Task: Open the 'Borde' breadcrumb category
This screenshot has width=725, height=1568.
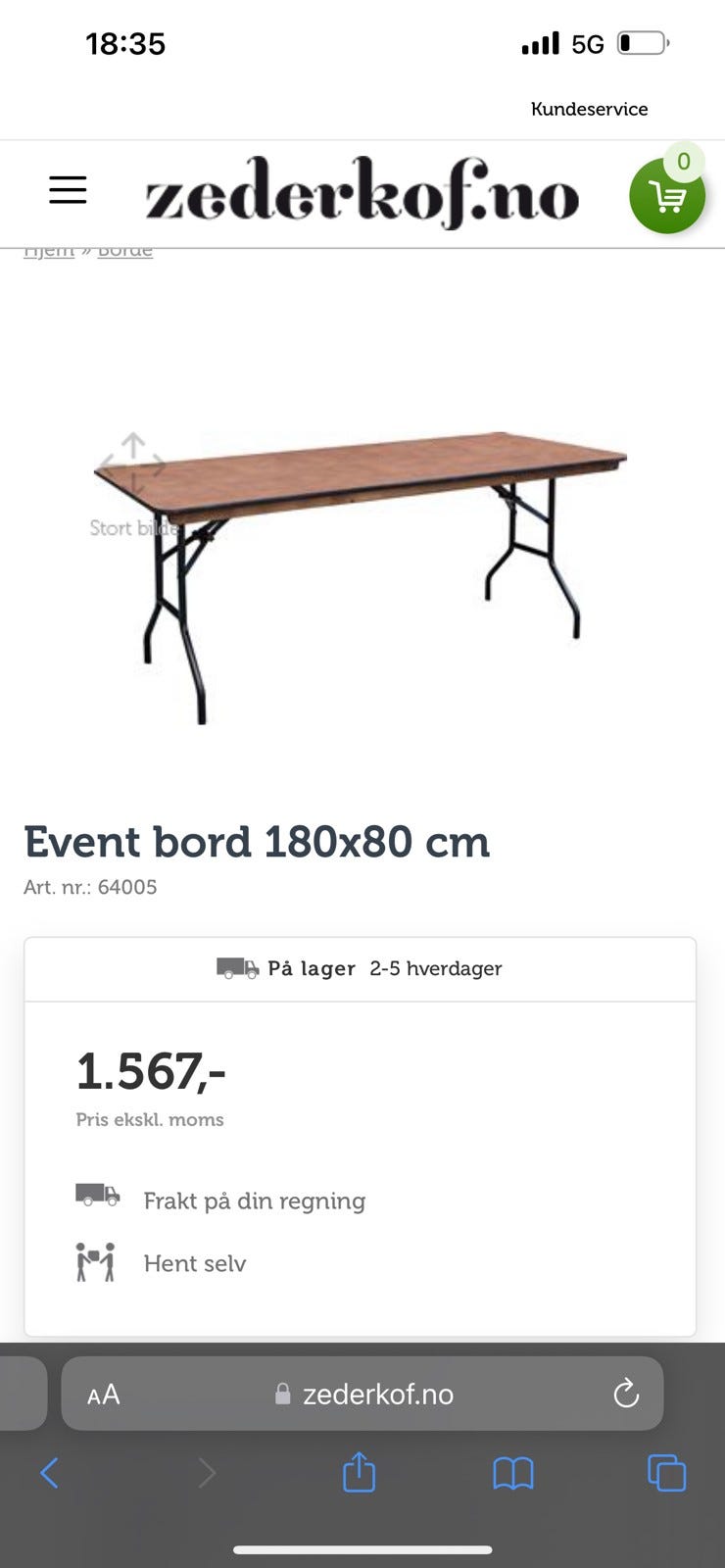Action: 126,248
